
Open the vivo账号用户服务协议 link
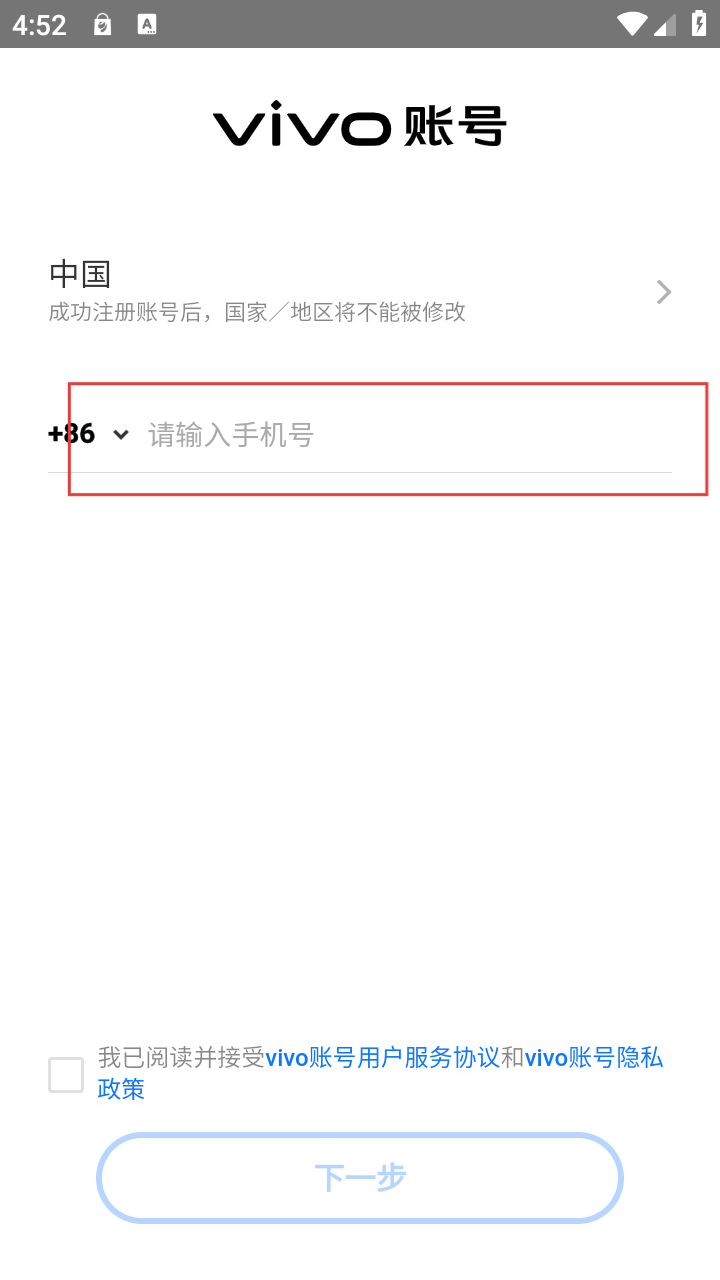[382, 1058]
